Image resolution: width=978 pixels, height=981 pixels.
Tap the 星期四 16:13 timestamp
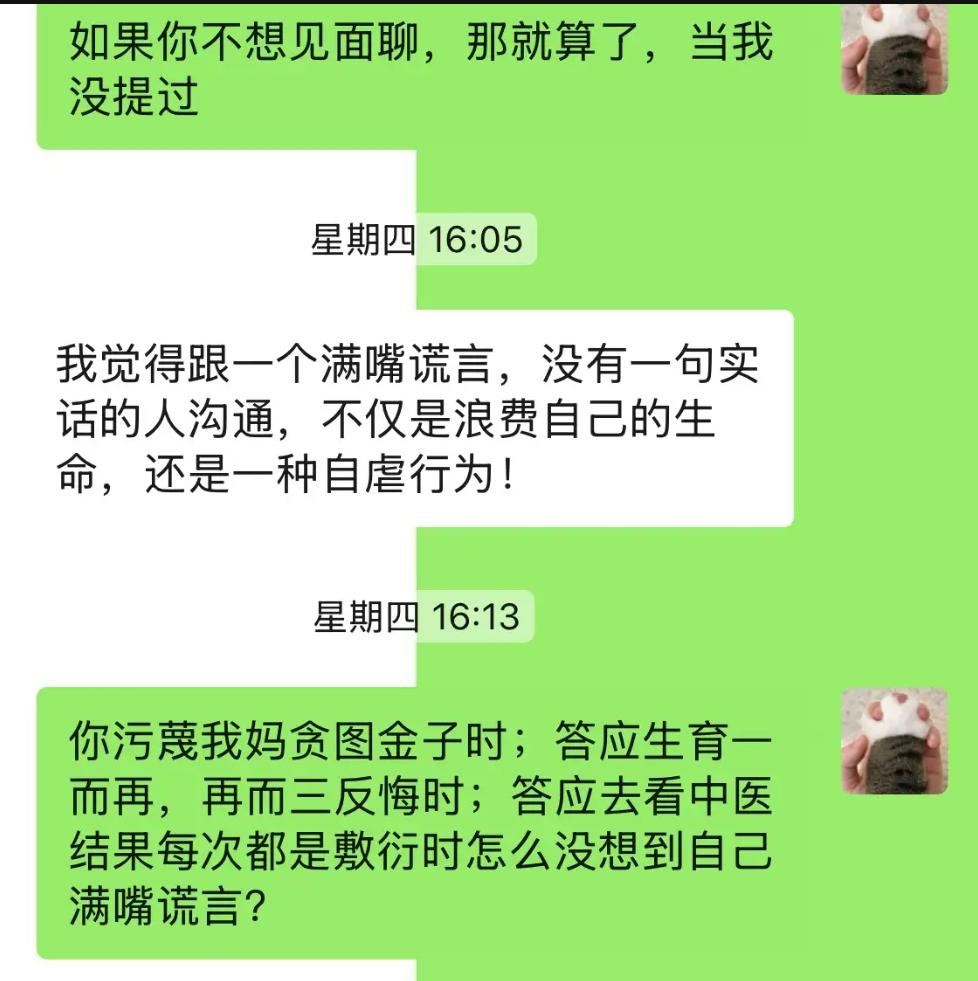[420, 618]
